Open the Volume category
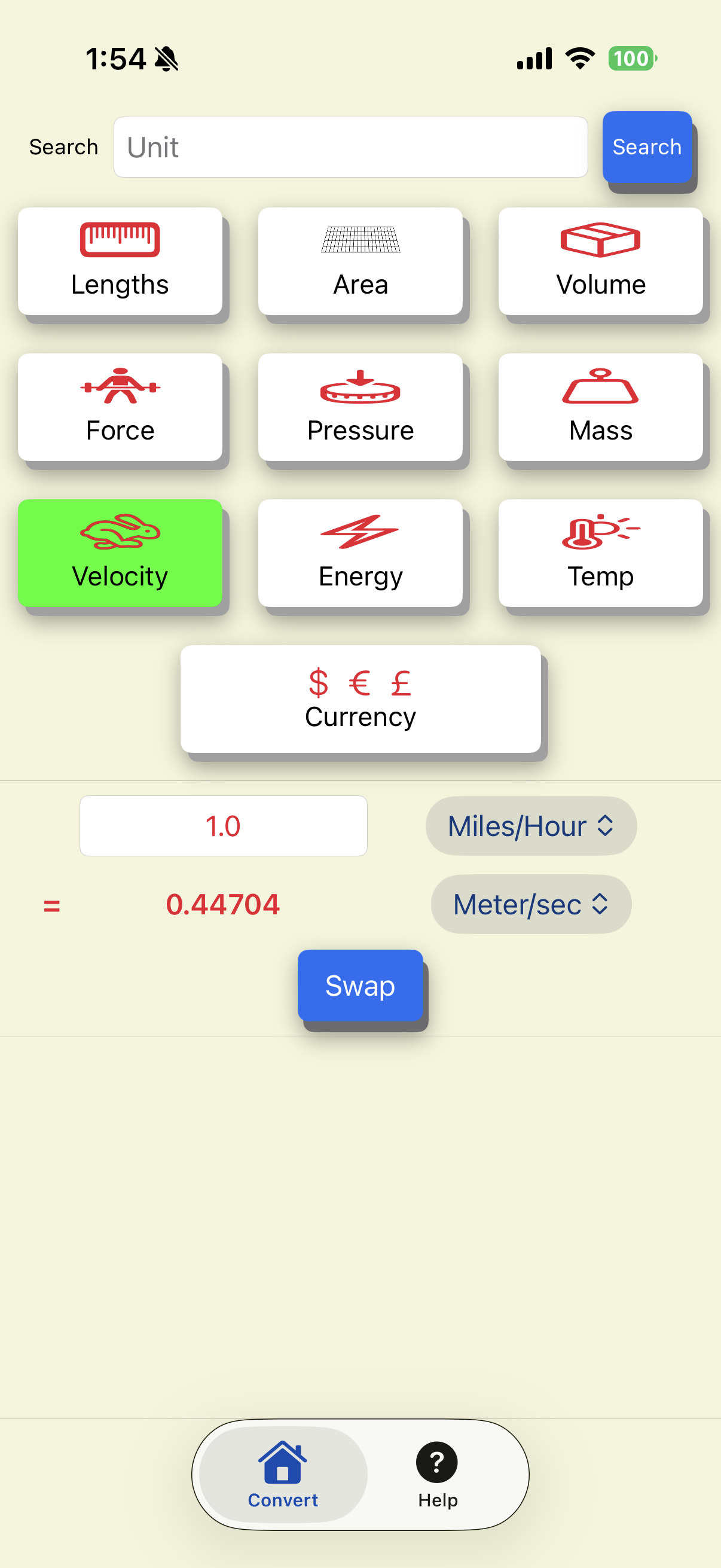 pyautogui.click(x=600, y=262)
